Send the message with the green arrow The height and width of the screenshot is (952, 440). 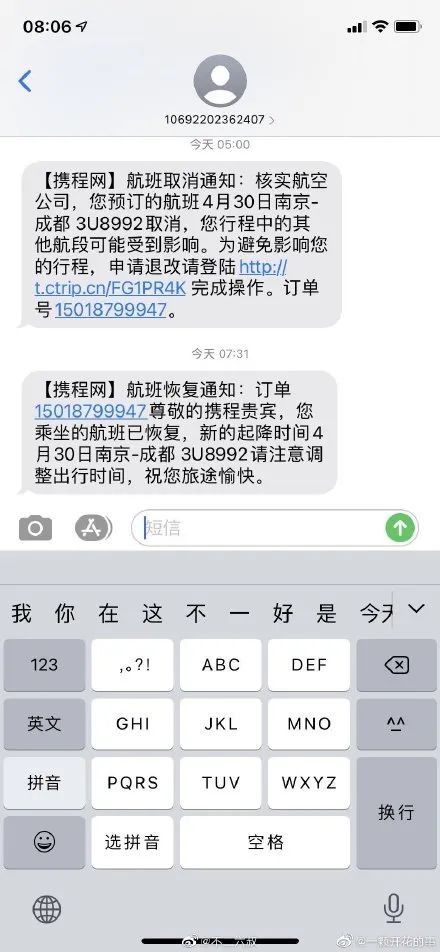coord(400,528)
